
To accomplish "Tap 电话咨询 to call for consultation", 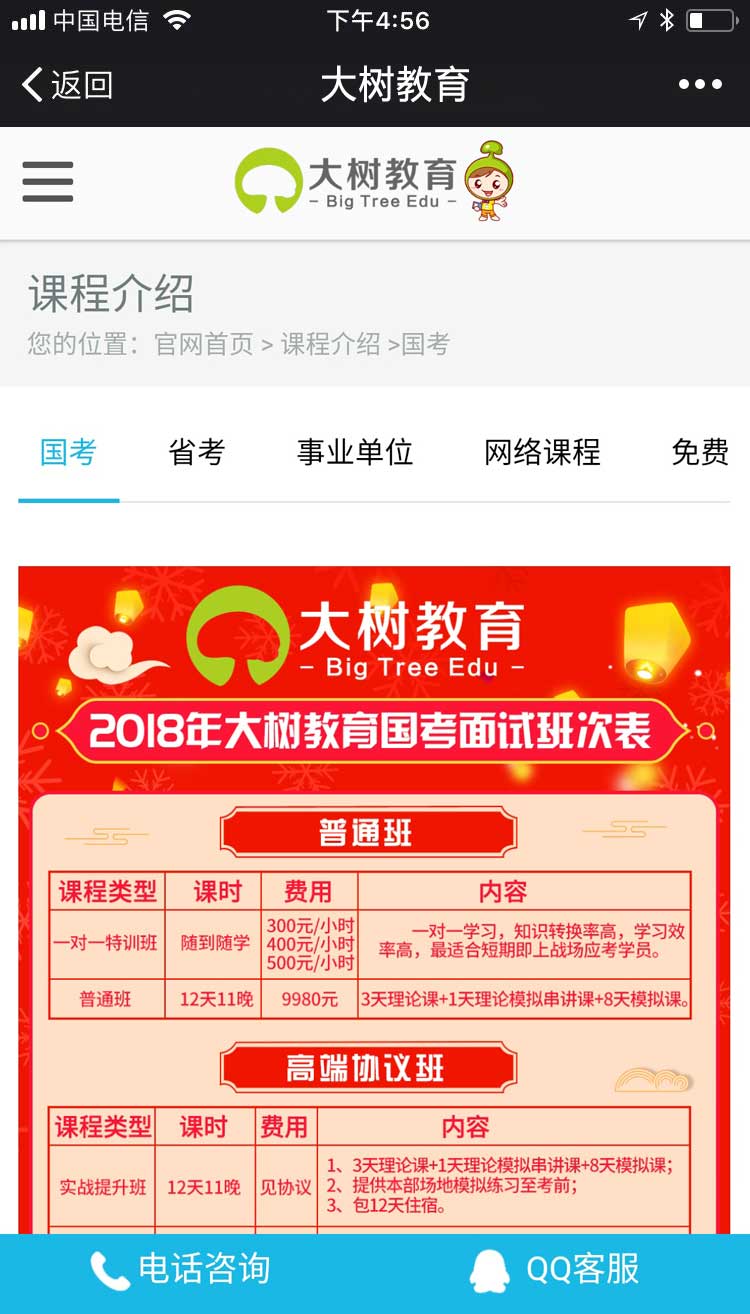I will (182, 1270).
